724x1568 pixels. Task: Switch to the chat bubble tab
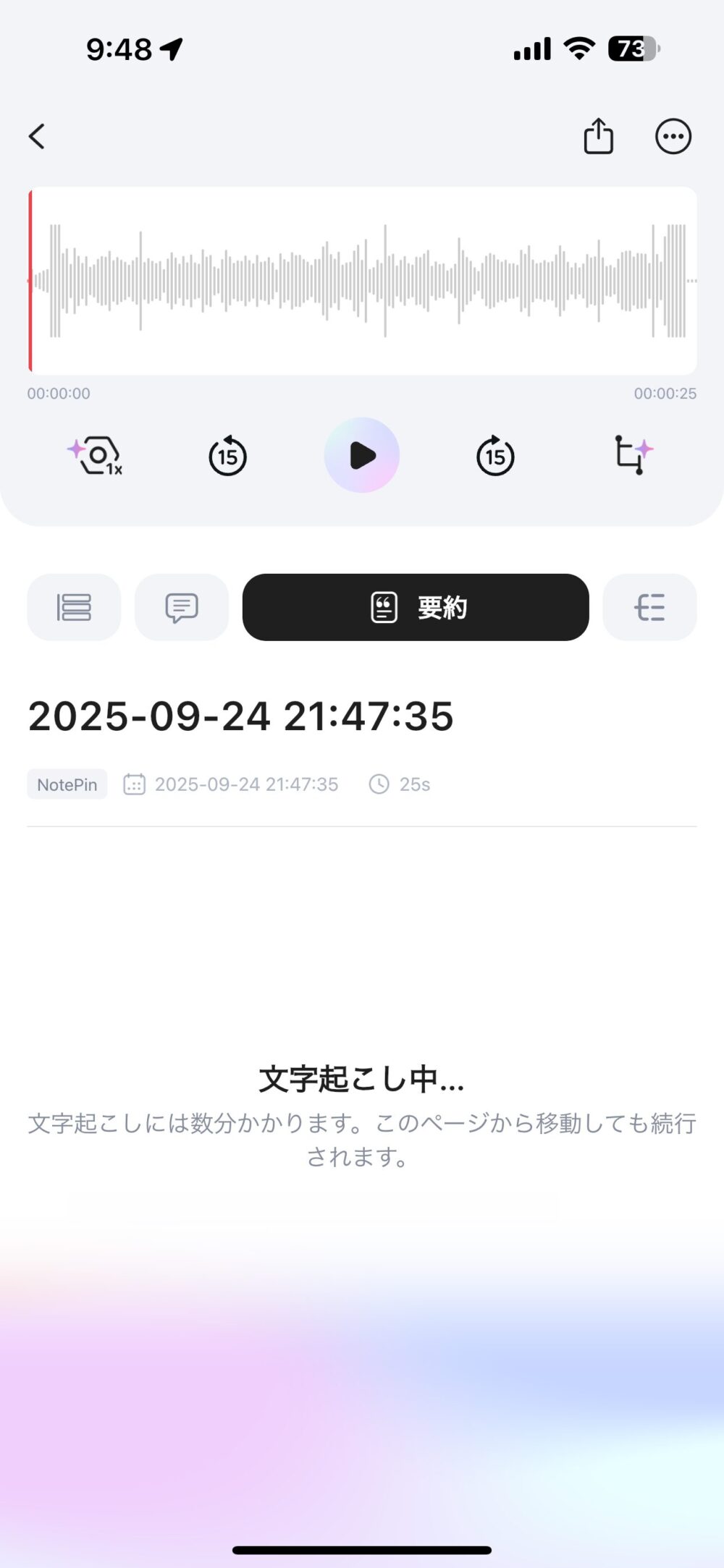click(x=181, y=607)
